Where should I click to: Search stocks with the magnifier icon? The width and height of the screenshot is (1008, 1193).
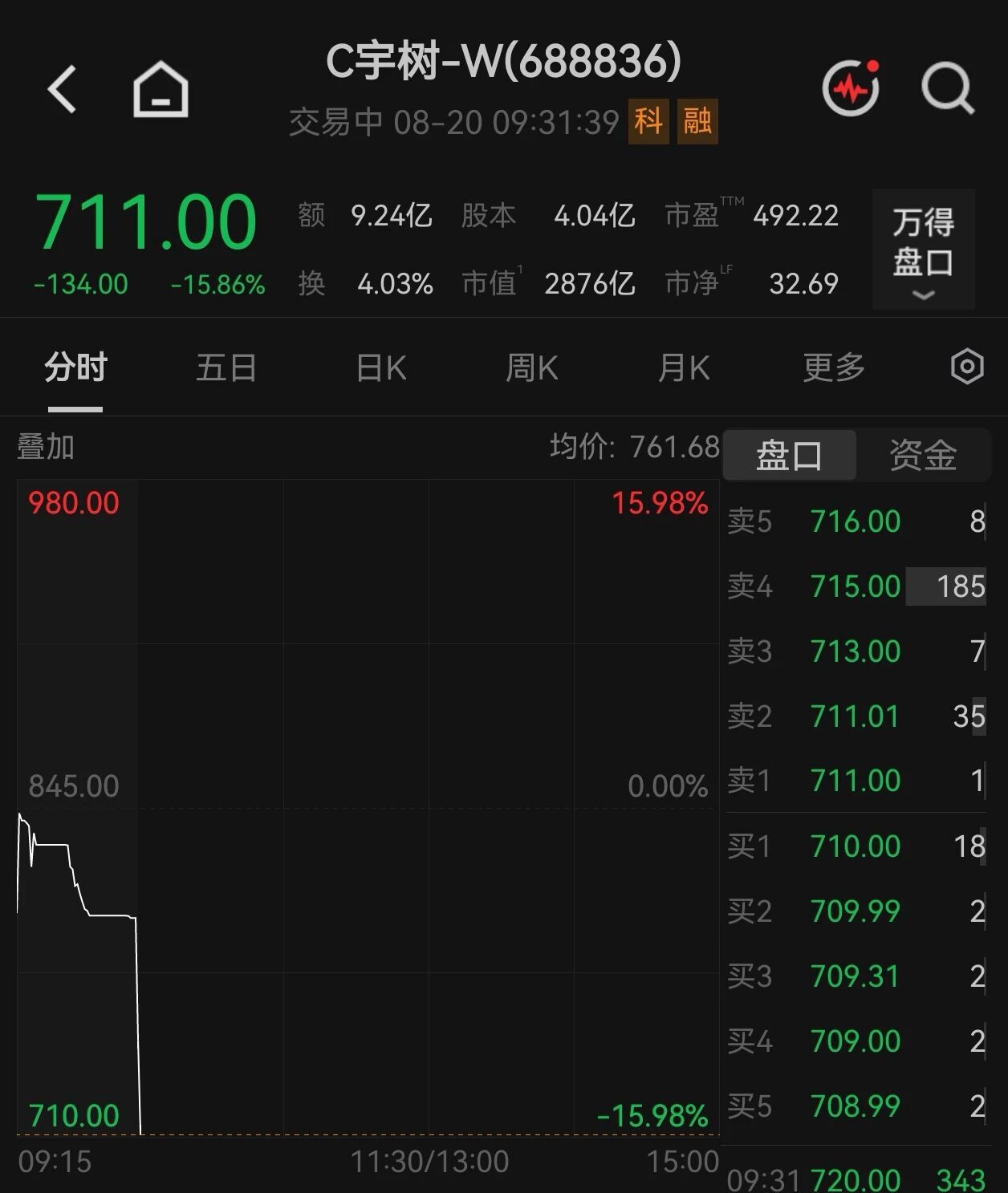948,88
